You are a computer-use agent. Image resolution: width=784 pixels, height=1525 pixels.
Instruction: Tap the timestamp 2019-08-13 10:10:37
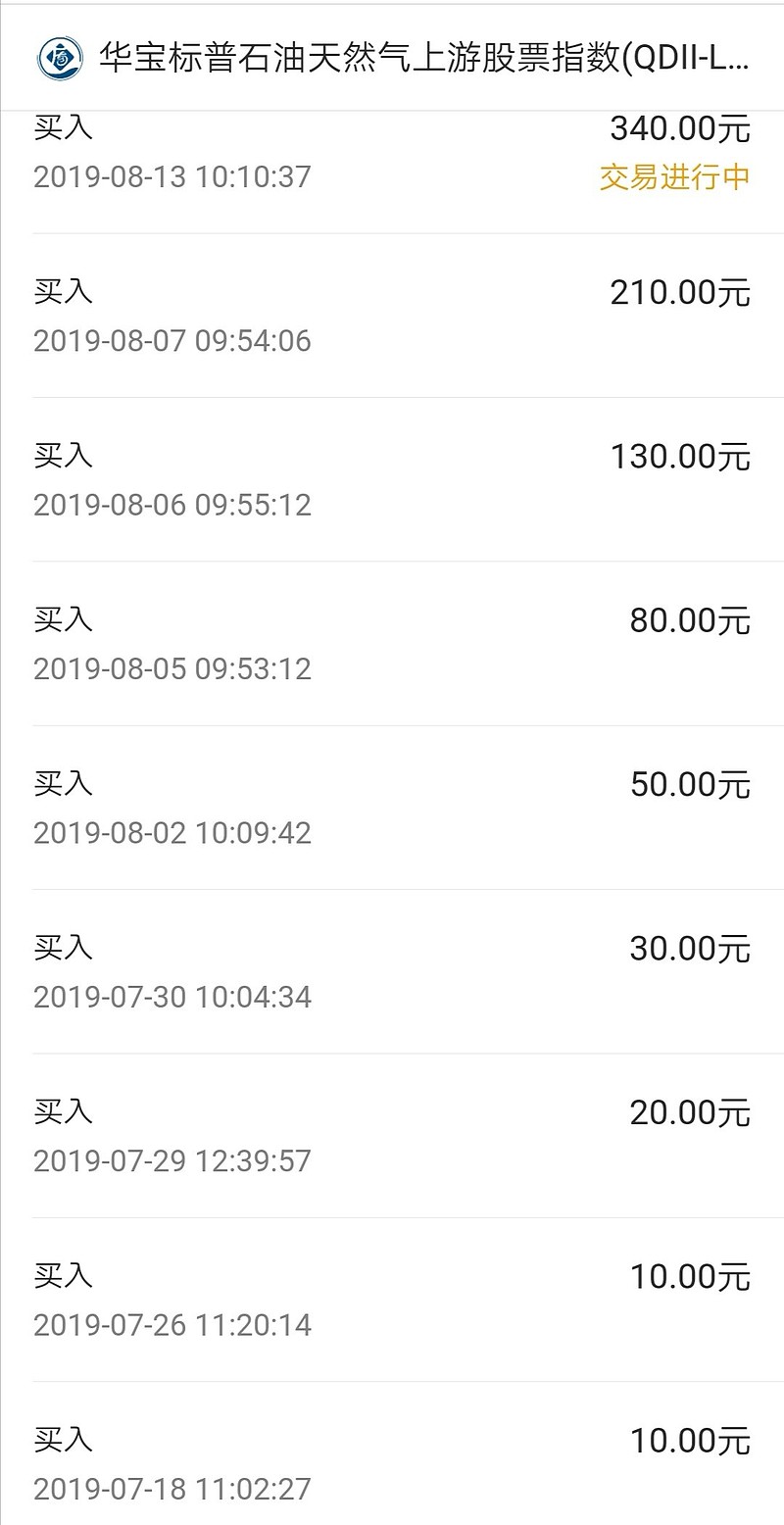171,178
